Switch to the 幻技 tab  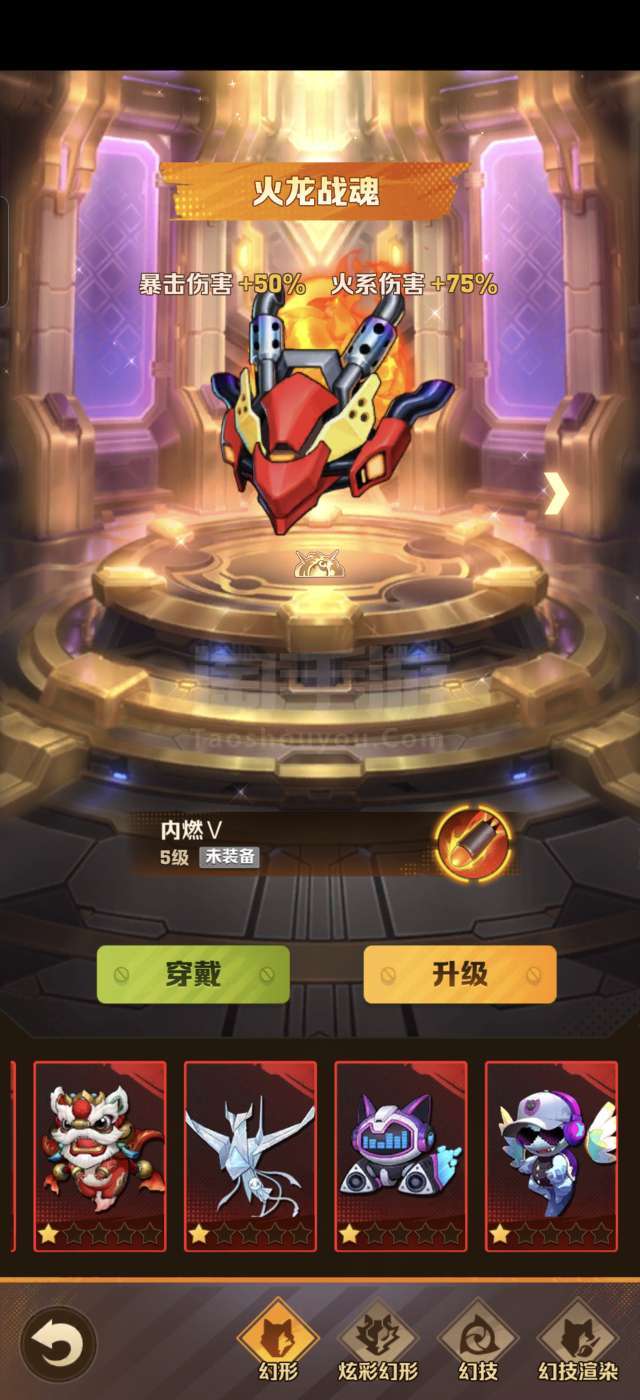click(477, 1340)
